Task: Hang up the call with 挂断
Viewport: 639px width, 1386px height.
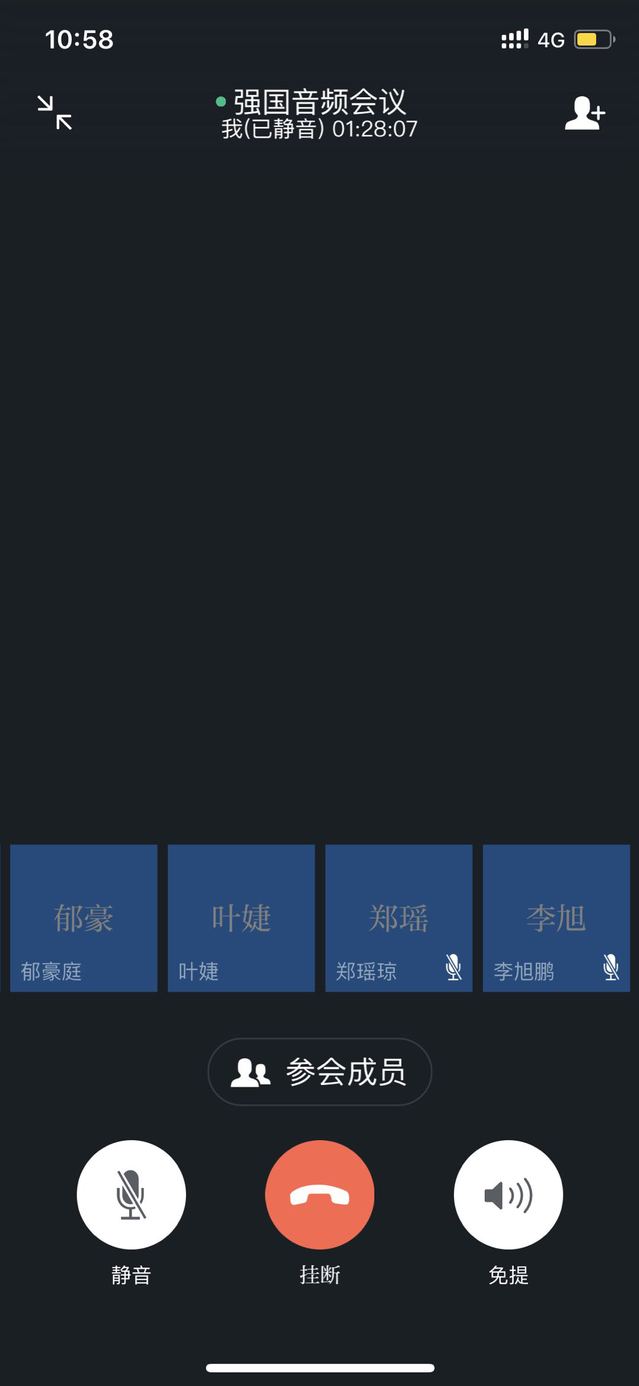Action: (320, 1195)
